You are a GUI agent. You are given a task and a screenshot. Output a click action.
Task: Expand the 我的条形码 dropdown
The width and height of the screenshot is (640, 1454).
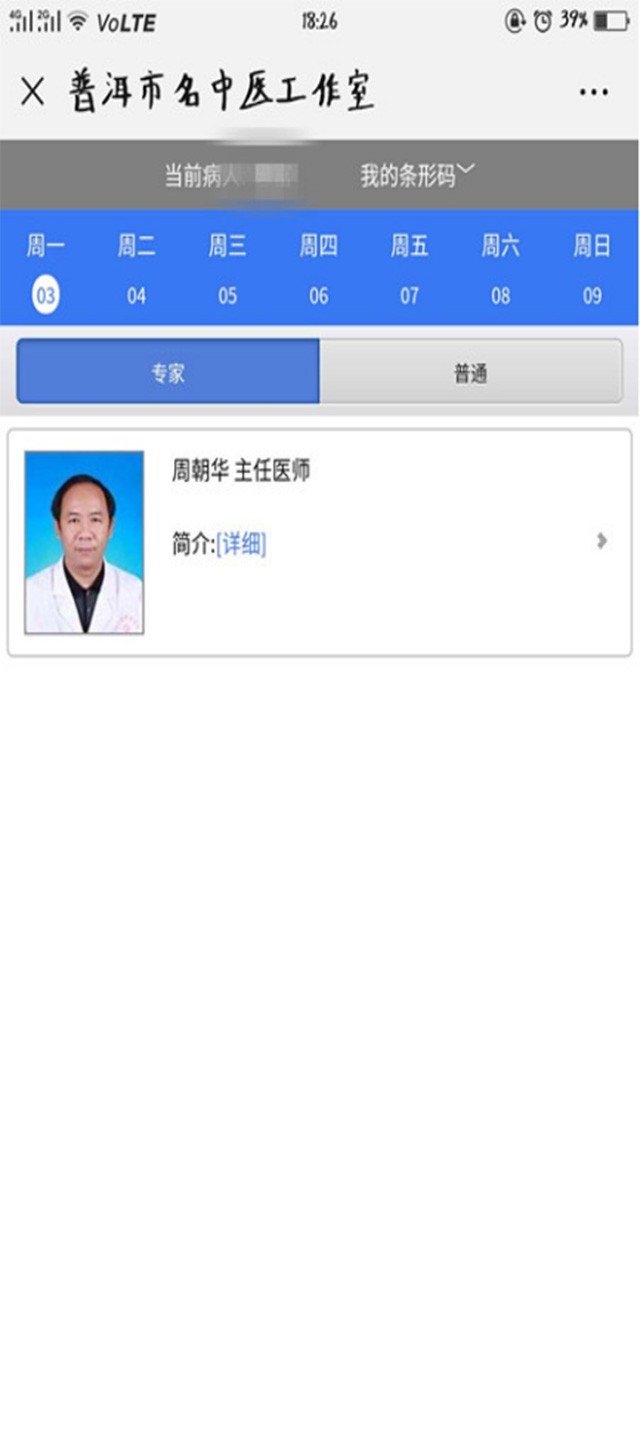click(x=417, y=176)
